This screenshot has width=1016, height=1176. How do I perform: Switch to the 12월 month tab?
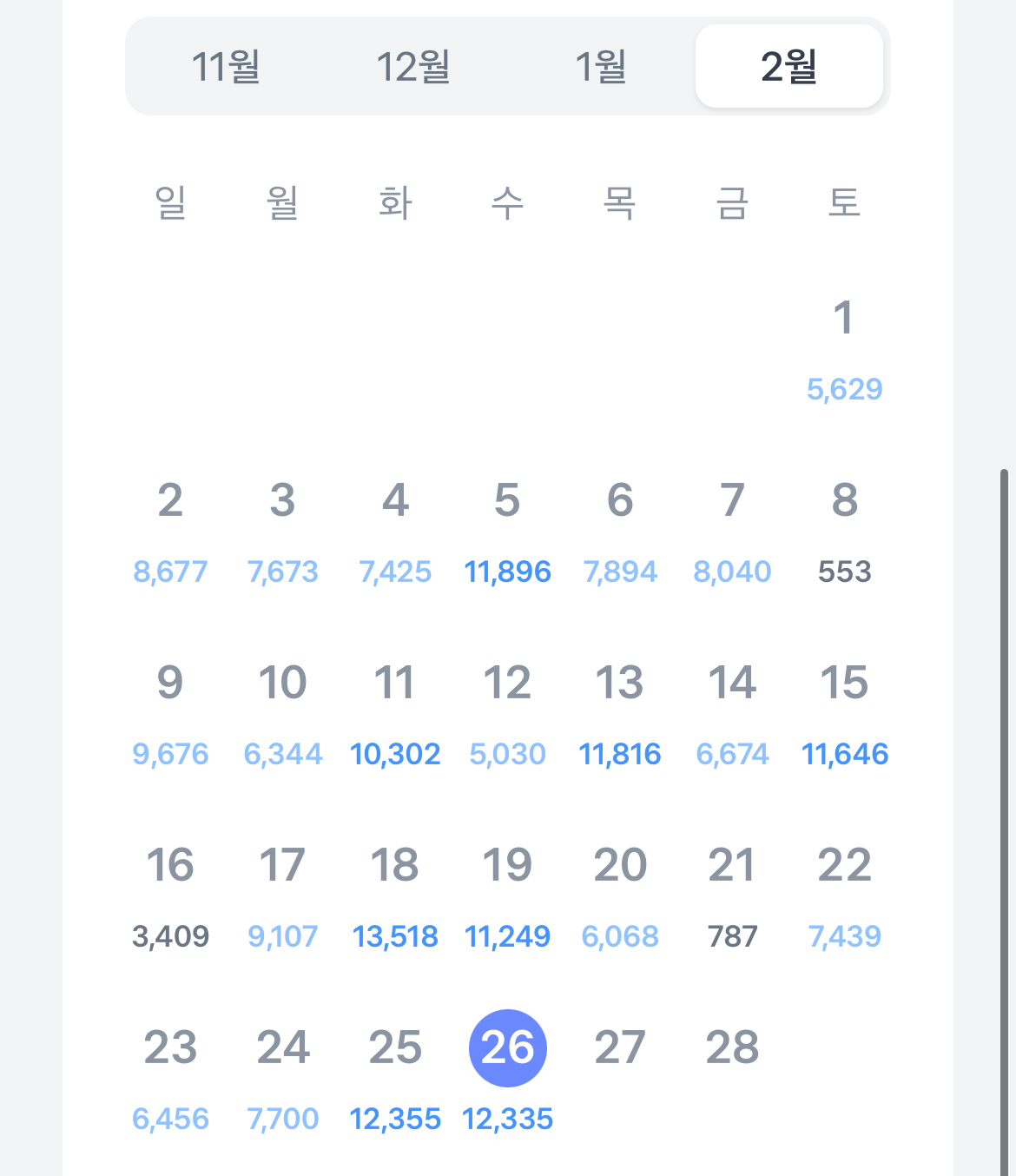click(x=413, y=66)
